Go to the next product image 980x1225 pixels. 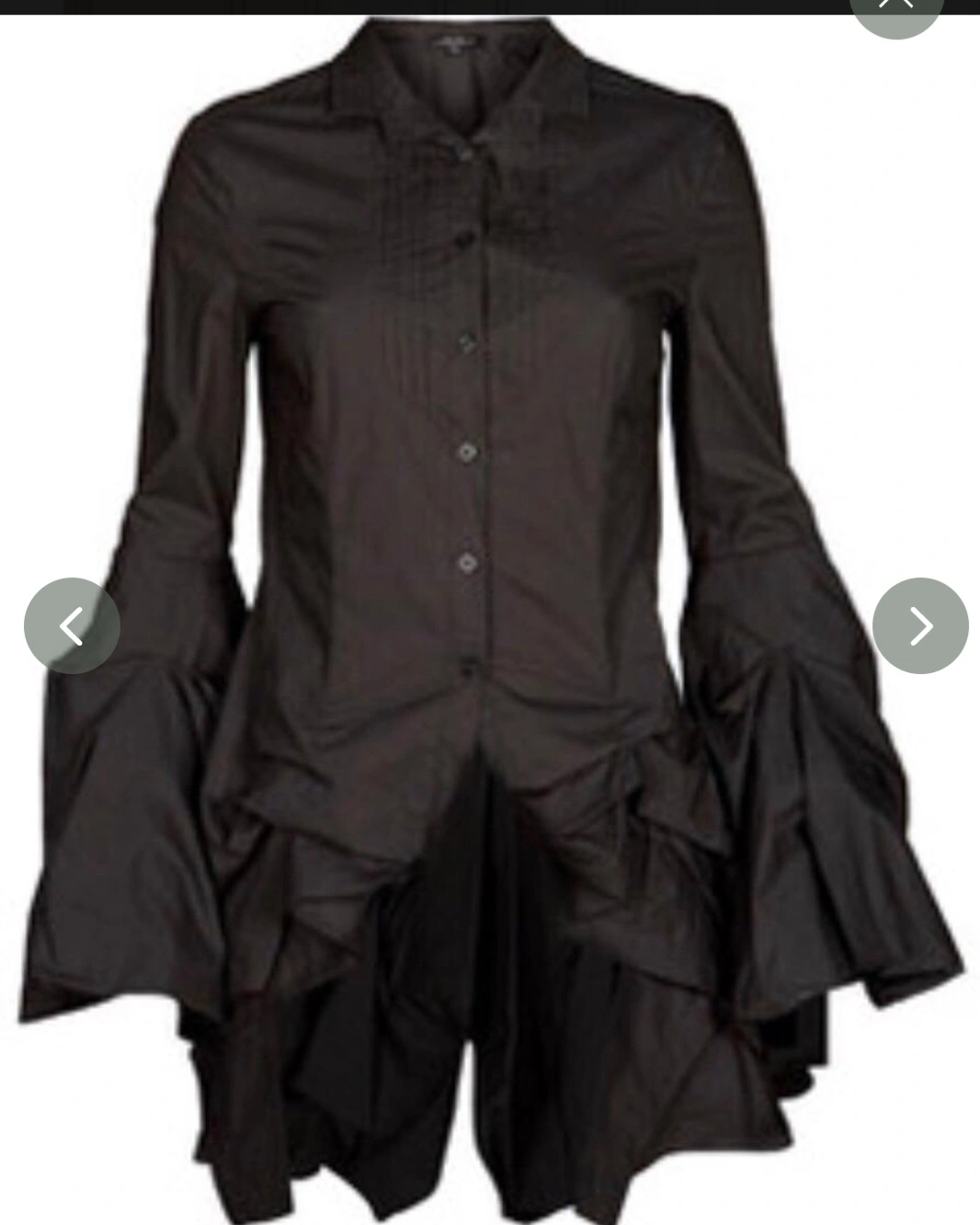pos(920,625)
